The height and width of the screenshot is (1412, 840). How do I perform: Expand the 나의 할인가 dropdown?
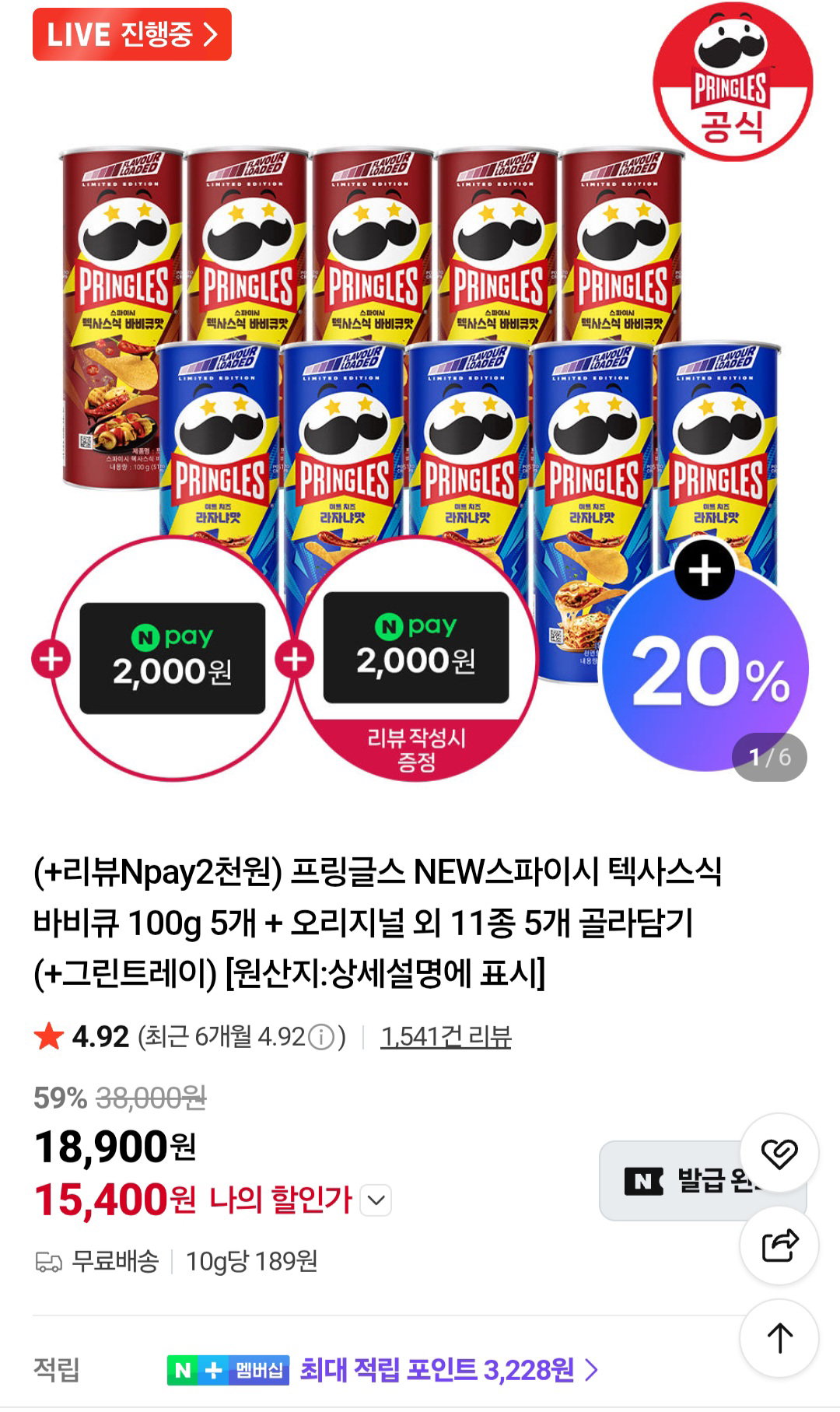point(376,1200)
